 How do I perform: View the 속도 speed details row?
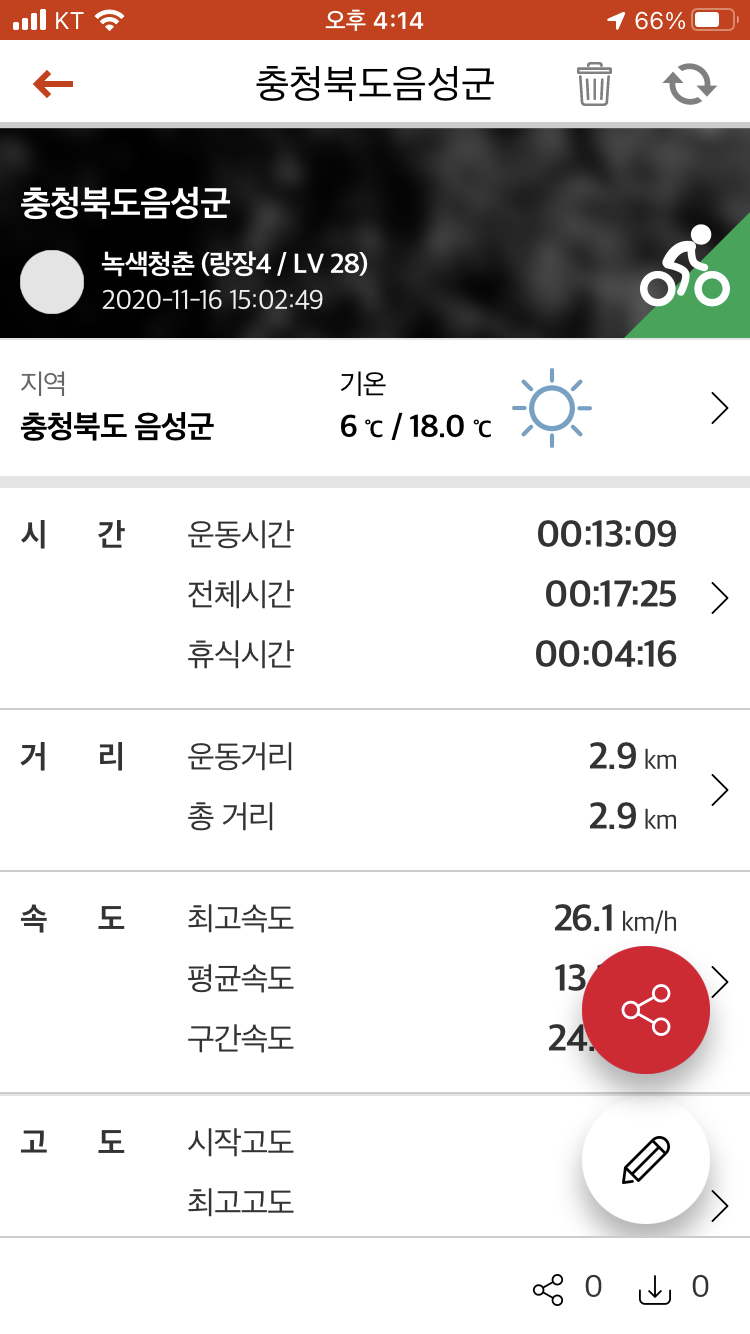point(722,980)
